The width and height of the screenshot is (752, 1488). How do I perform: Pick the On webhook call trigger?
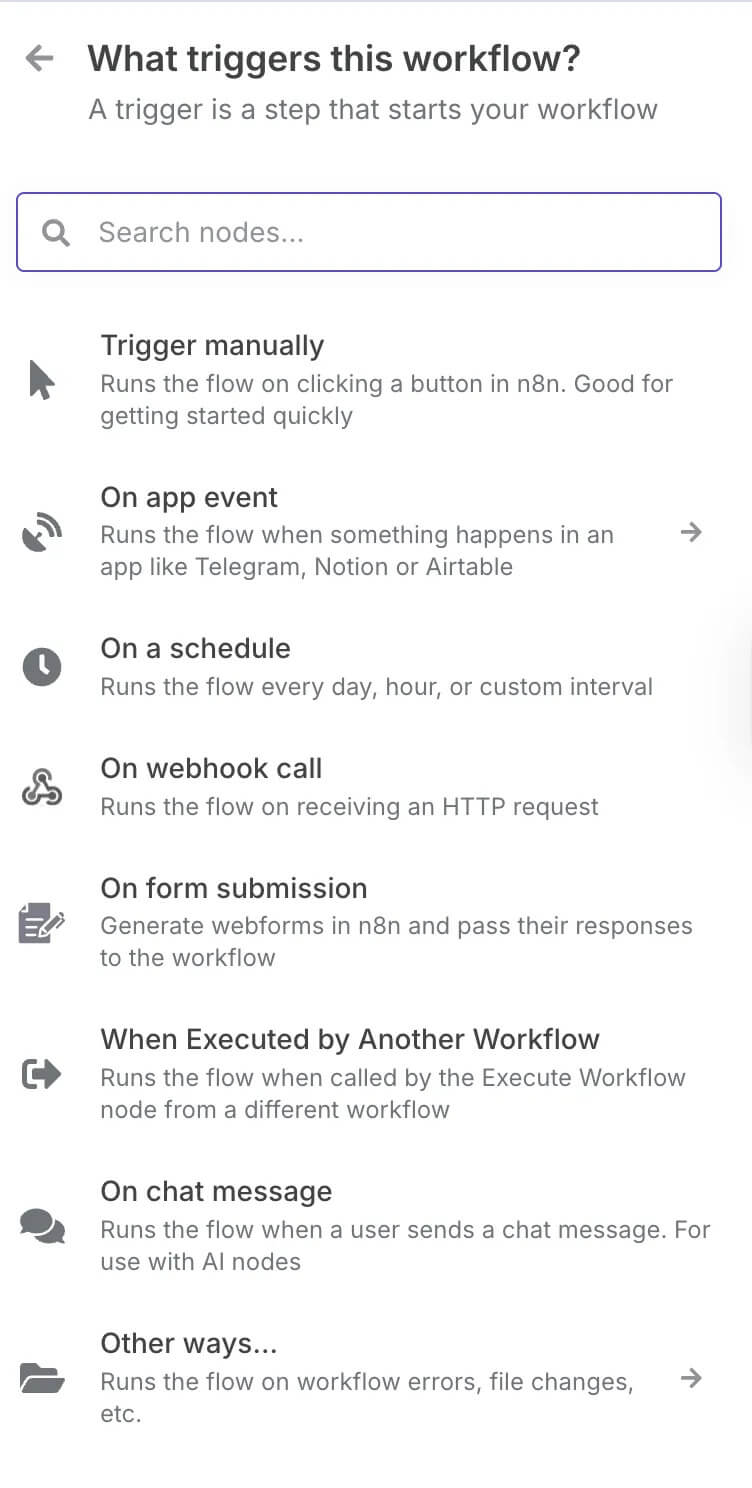click(x=369, y=787)
